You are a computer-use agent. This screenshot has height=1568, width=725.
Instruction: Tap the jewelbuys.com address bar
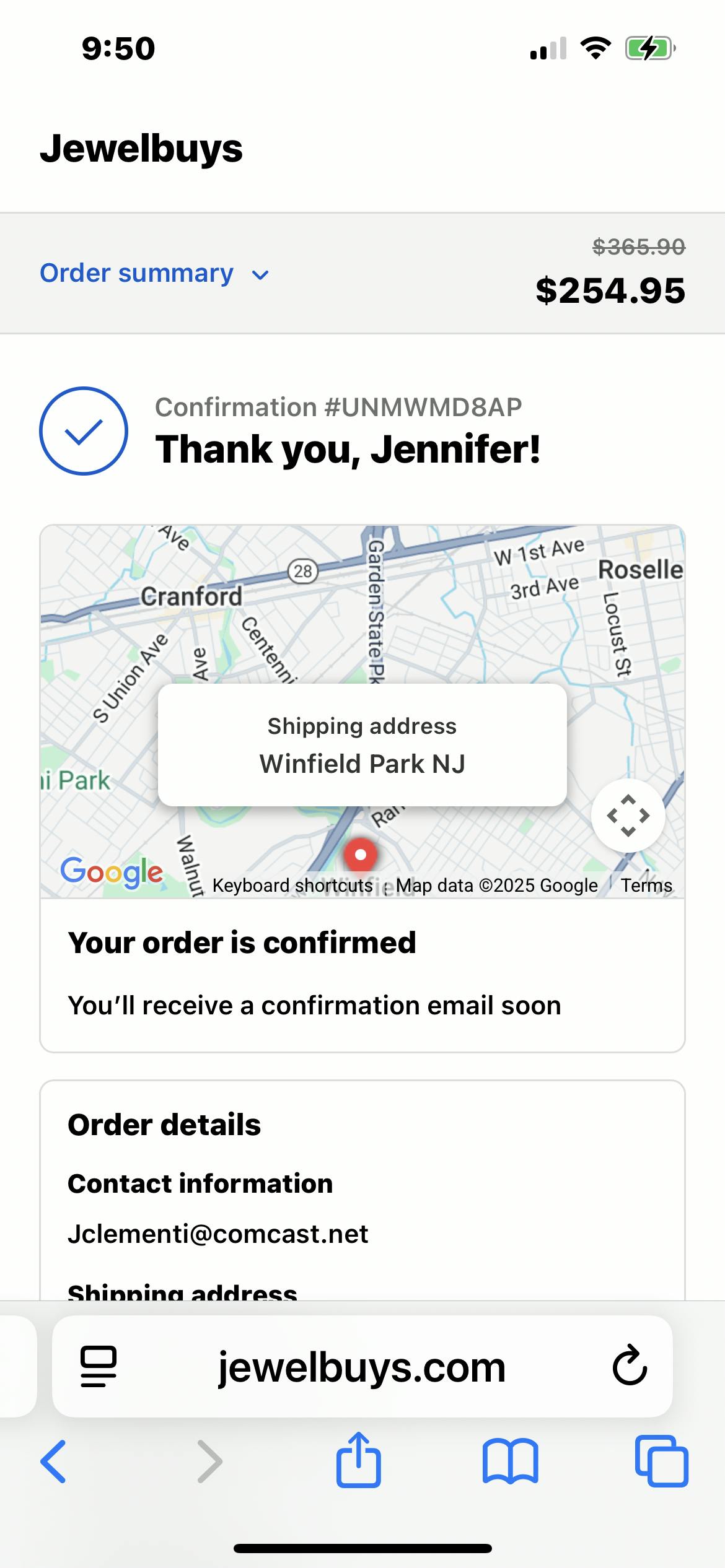(362, 1367)
